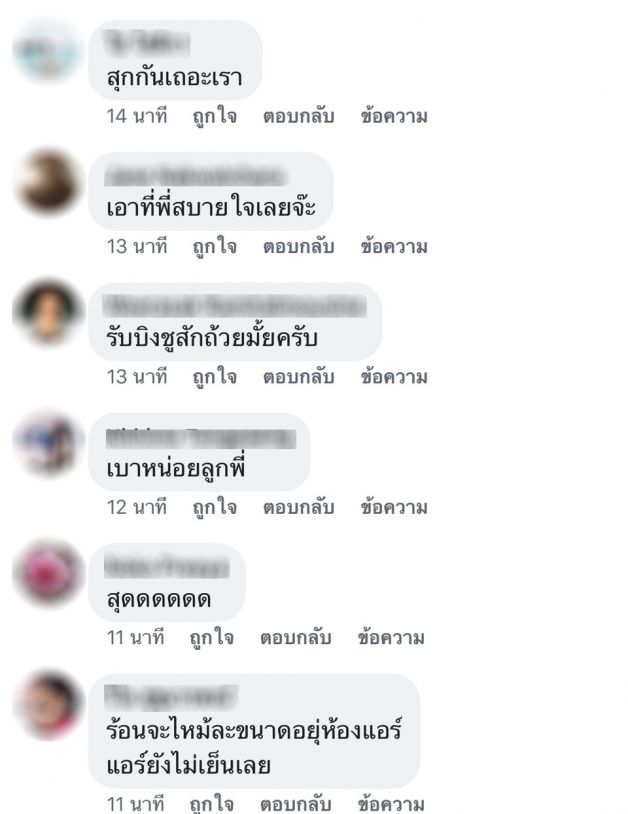Reply to the comment "สุกกันเถอะเรา"
This screenshot has width=628, height=814.
click(x=298, y=116)
